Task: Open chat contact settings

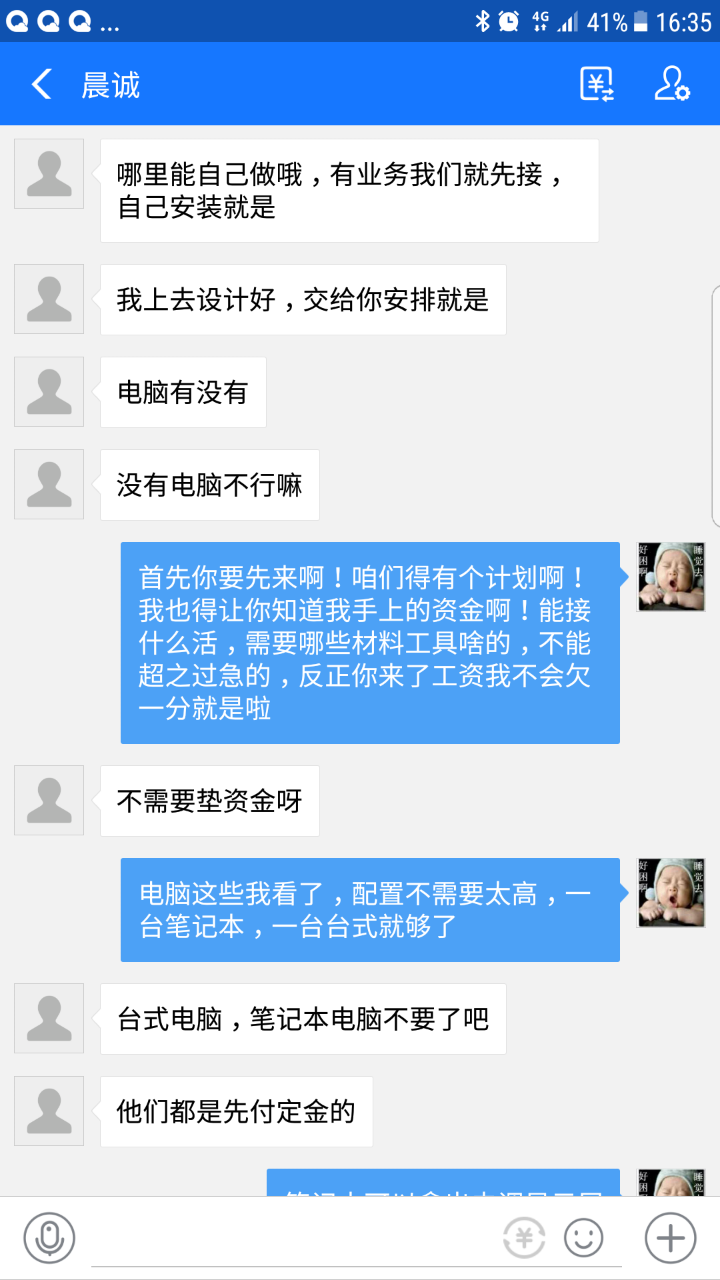Action: (x=671, y=84)
